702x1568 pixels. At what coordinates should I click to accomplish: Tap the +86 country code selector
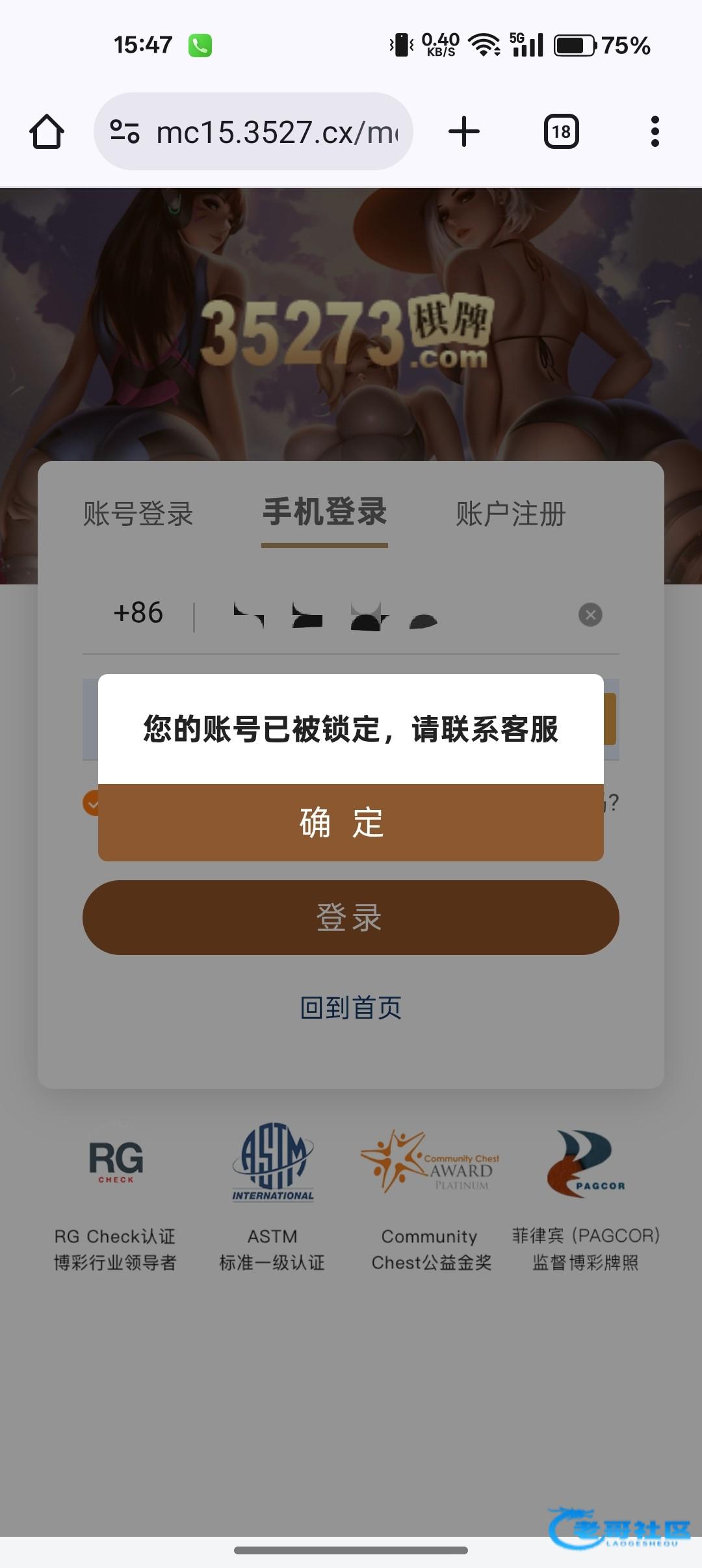point(138,613)
